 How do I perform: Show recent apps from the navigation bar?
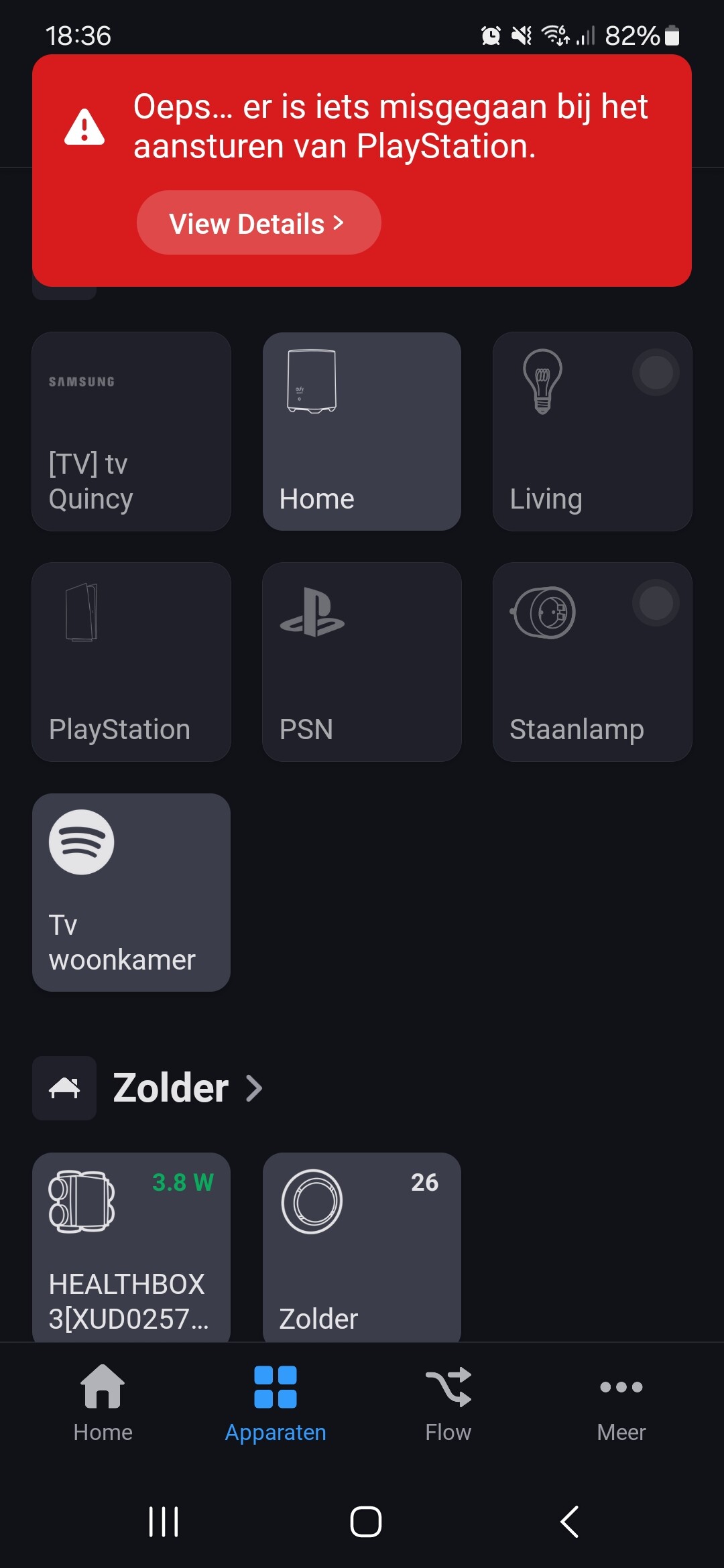click(x=164, y=1521)
